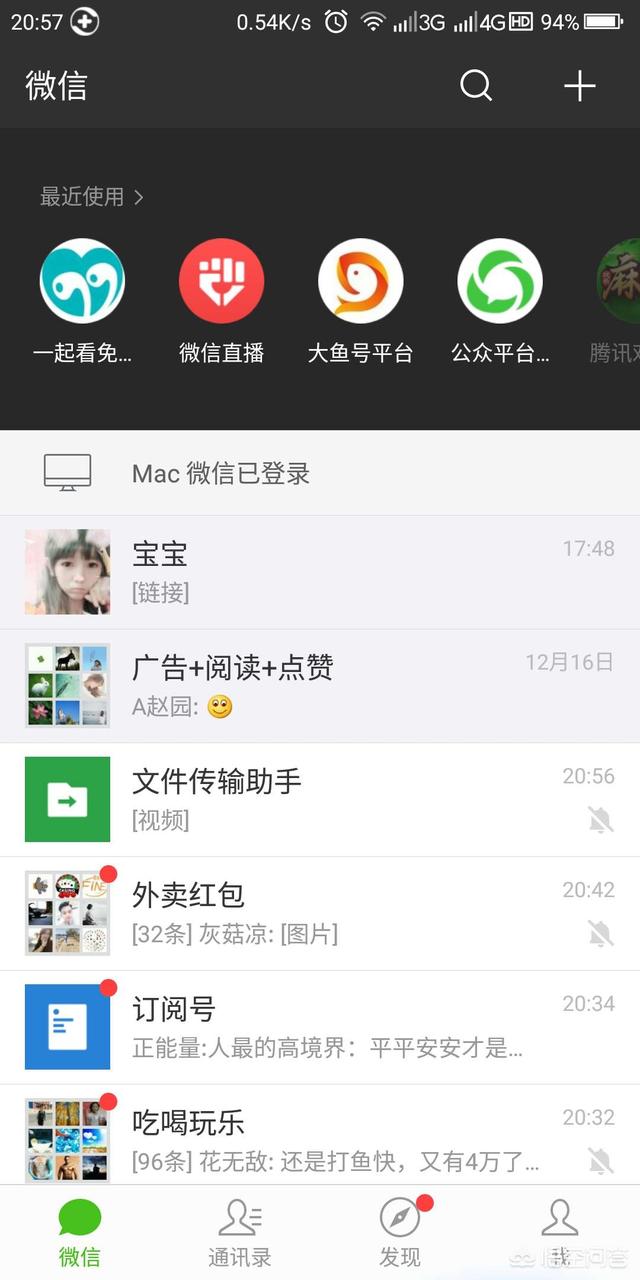This screenshot has height=1280, width=640.
Task: Expand the 最近使用 recent mini programs list
Action: [x=92, y=197]
